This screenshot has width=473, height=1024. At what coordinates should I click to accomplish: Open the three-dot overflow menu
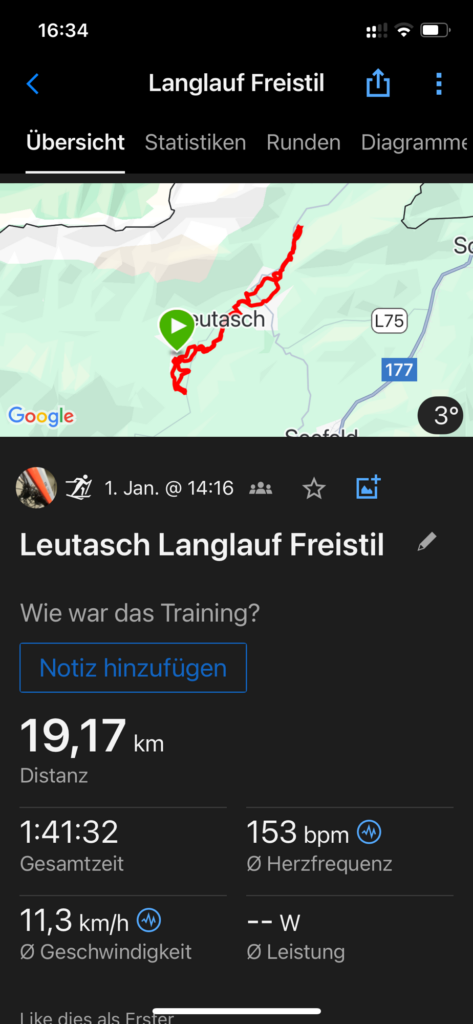(x=438, y=84)
